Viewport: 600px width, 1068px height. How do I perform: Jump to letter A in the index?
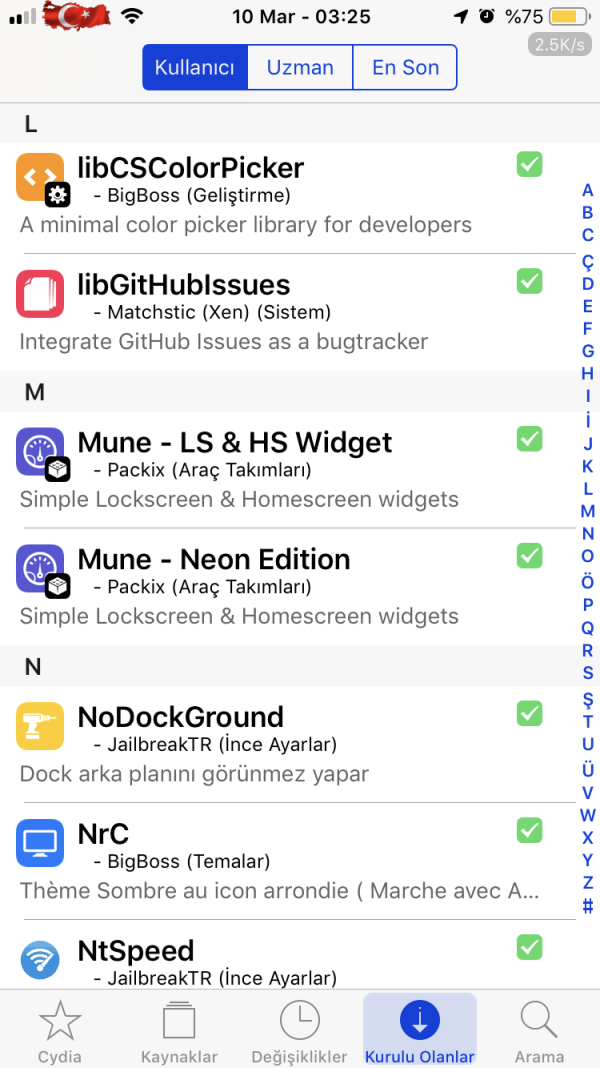pyautogui.click(x=588, y=190)
